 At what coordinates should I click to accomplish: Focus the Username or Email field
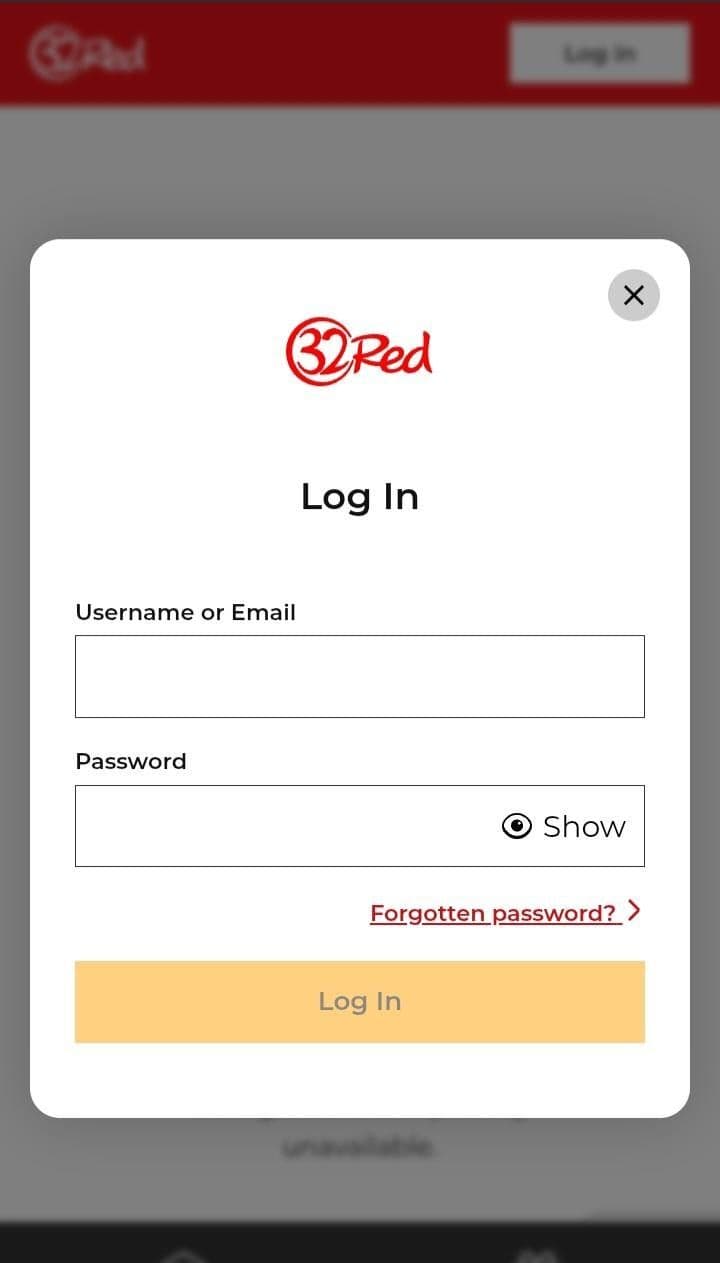coord(359,676)
